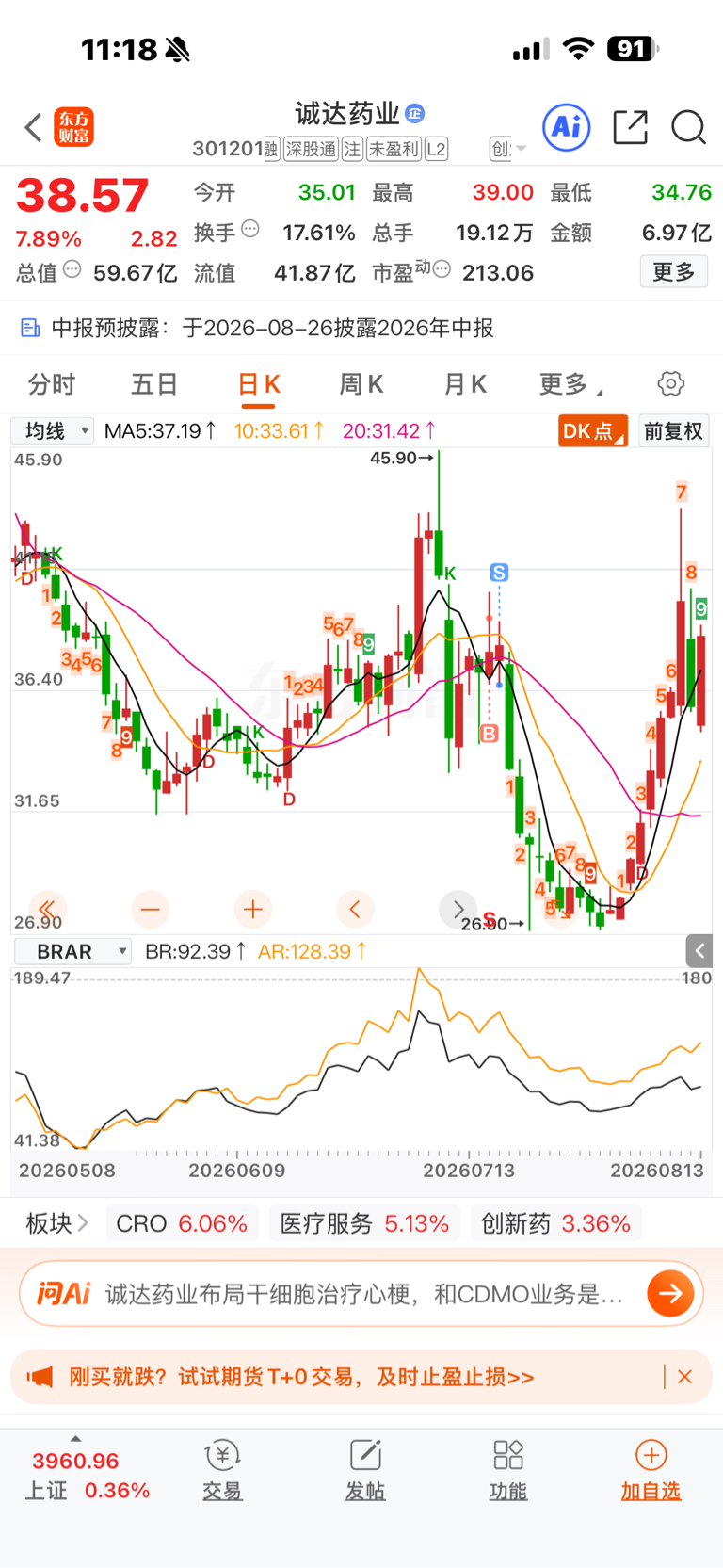This screenshot has height=1568, width=723.
Task: Dismiss the futures T+0 trading banner
Action: tap(684, 1377)
